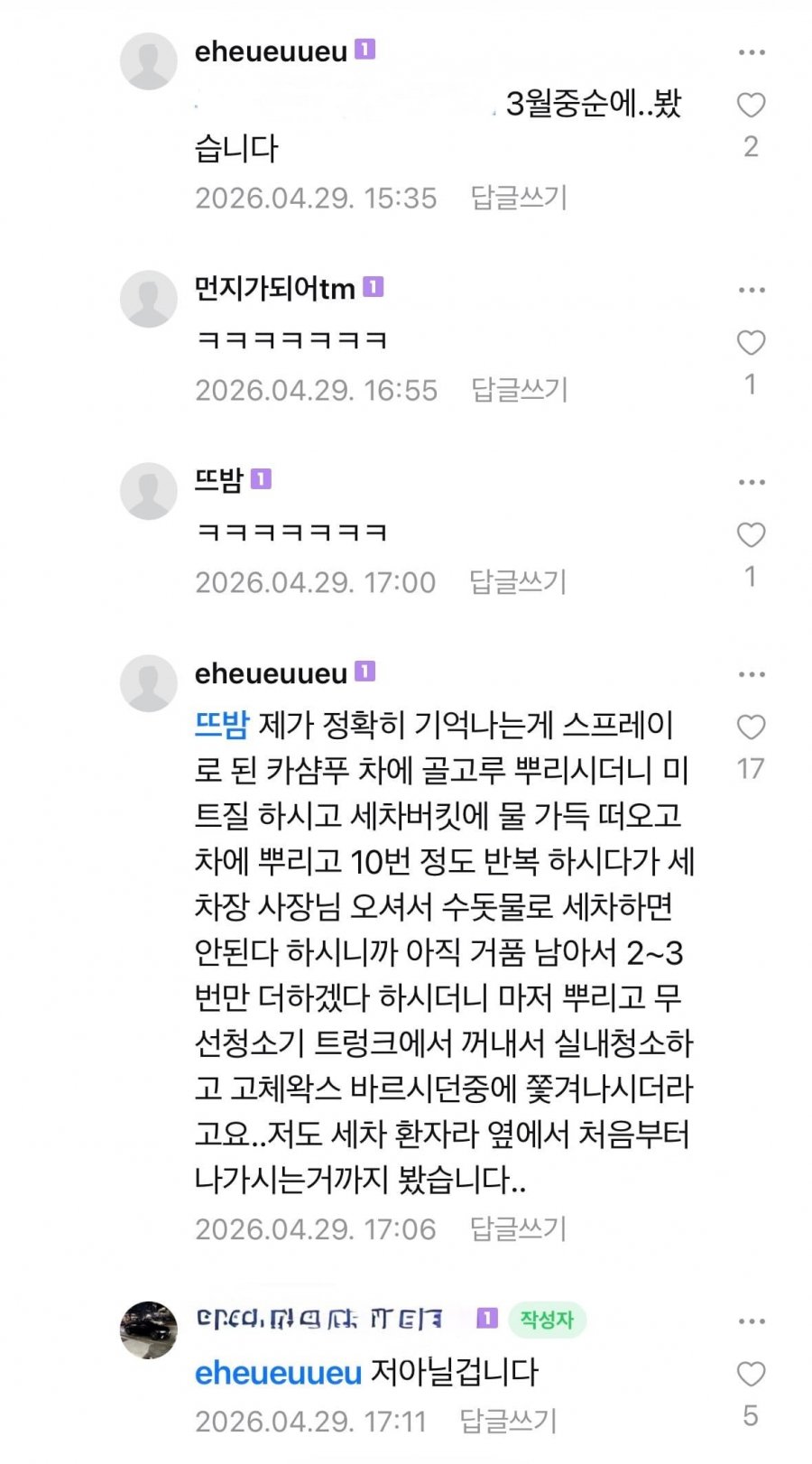Like 먼지가되어tm's comment
812x1464 pixels.
(x=751, y=343)
